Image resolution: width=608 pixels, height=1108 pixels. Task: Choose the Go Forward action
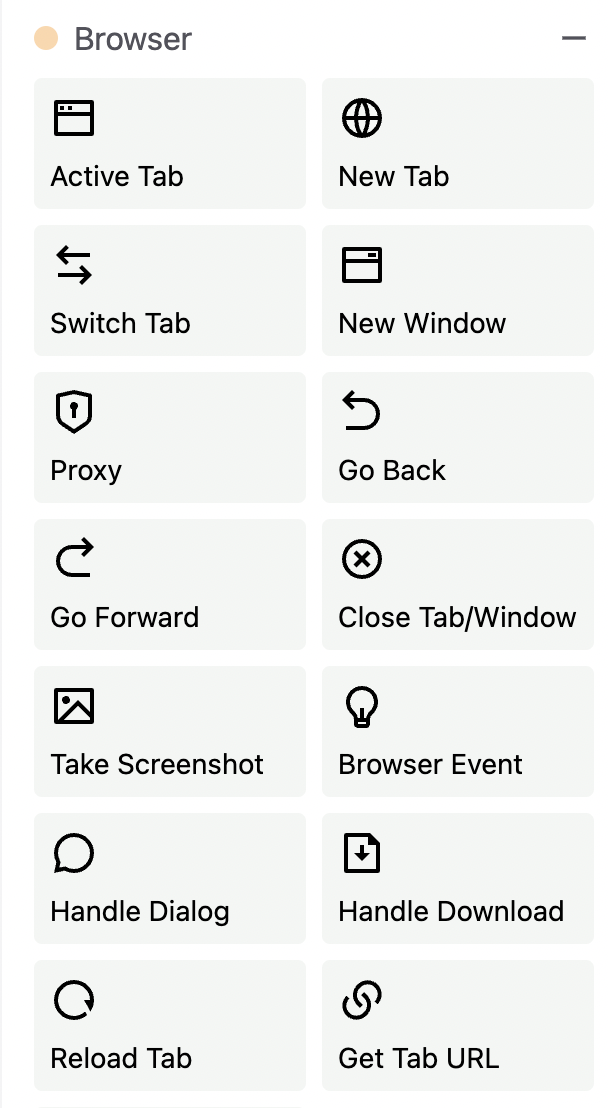pyautogui.click(x=169, y=585)
